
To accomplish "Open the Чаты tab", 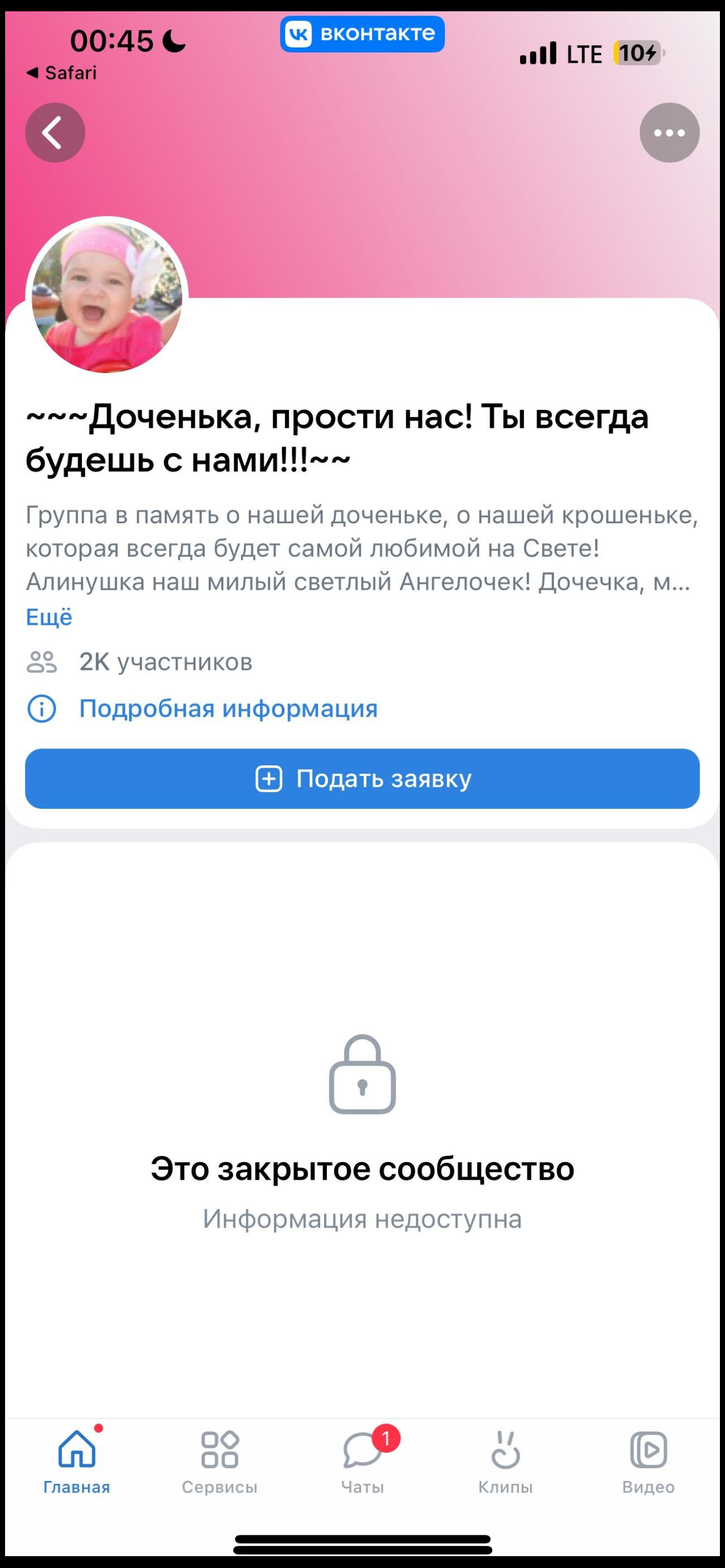I will 363,1462.
